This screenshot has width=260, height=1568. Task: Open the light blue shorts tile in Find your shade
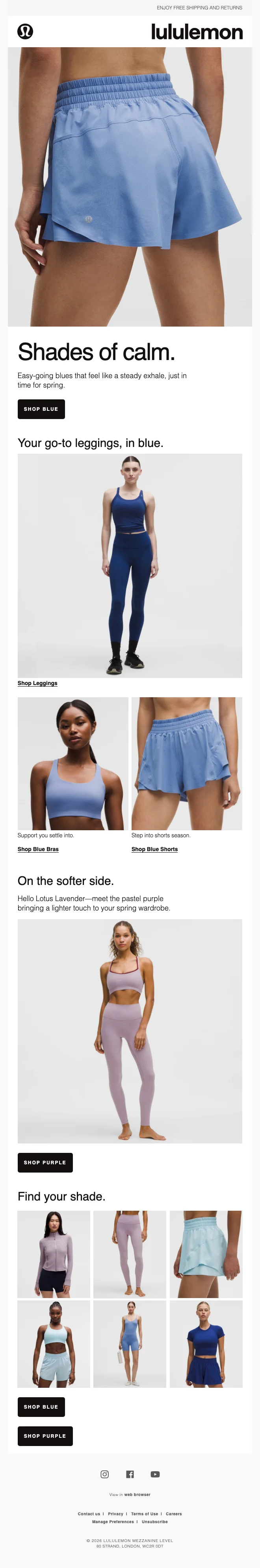(206, 1254)
